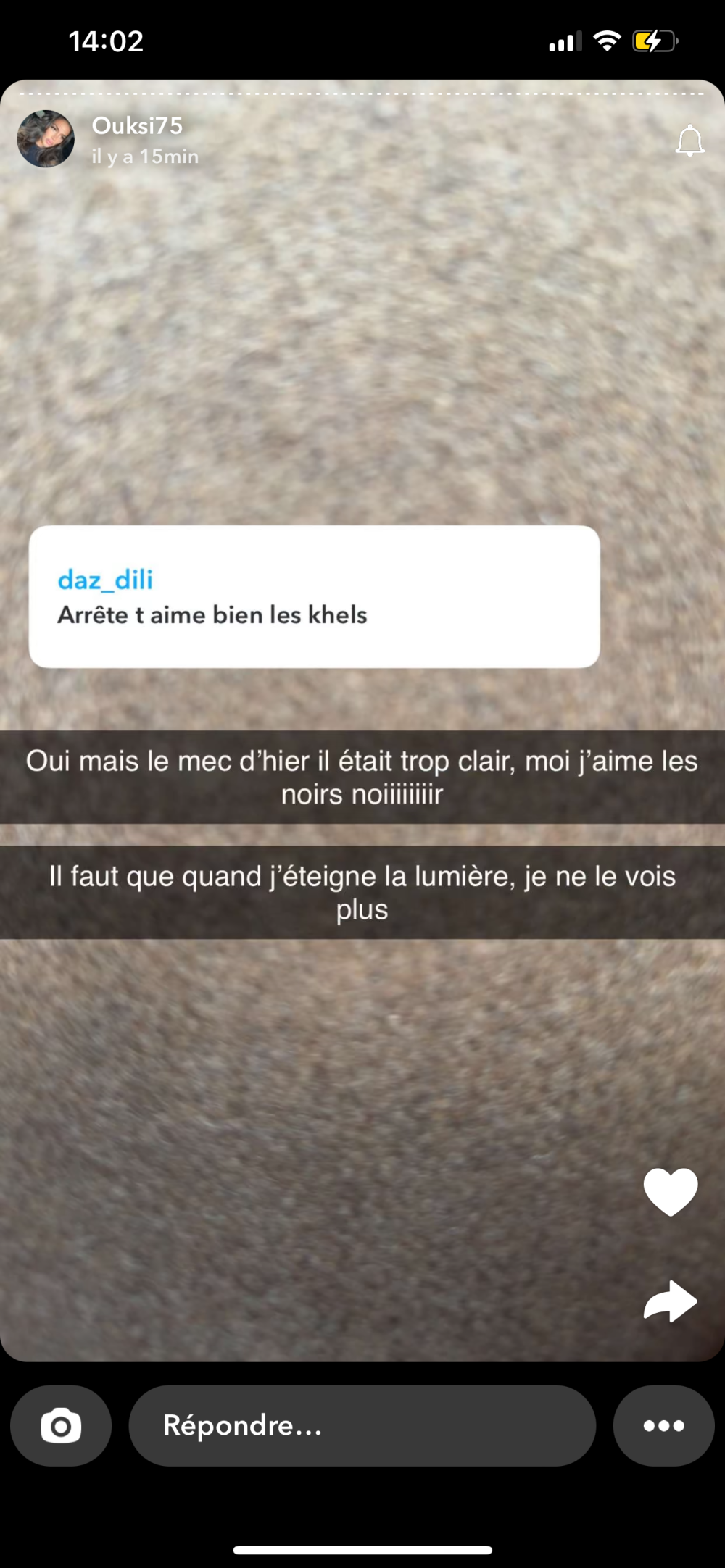This screenshot has width=725, height=1568.
Task: Open Ouksi75's profile picture
Action: click(x=46, y=139)
